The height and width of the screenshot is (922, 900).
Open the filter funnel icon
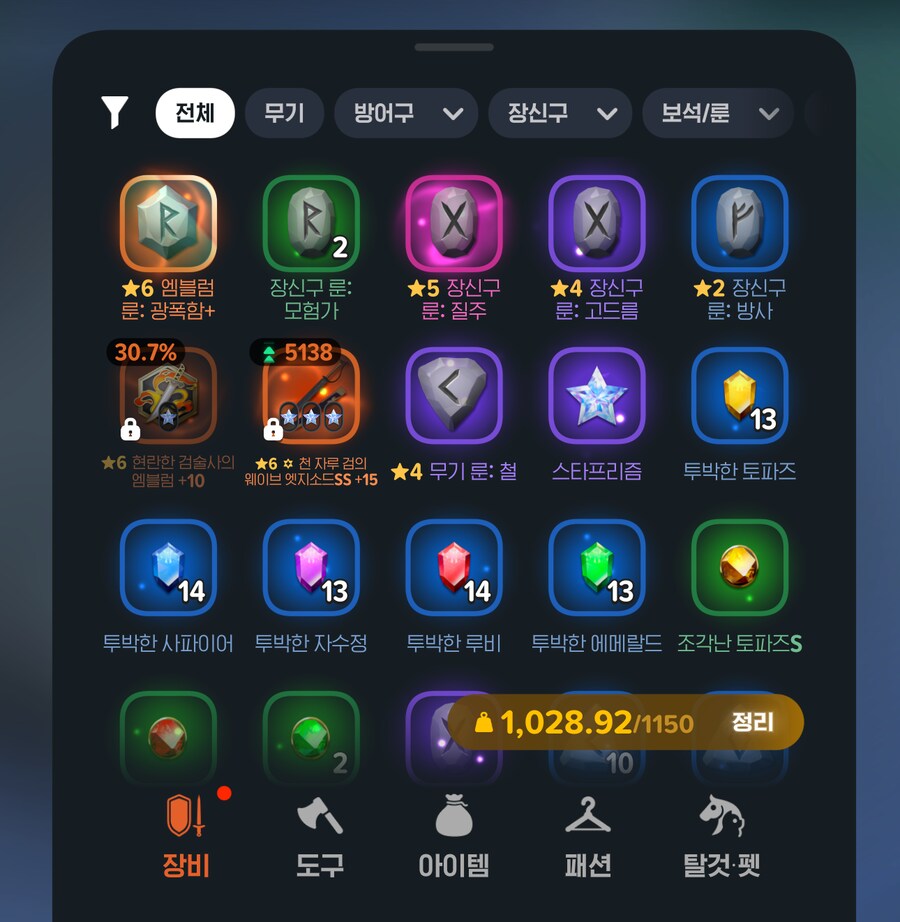pyautogui.click(x=116, y=112)
